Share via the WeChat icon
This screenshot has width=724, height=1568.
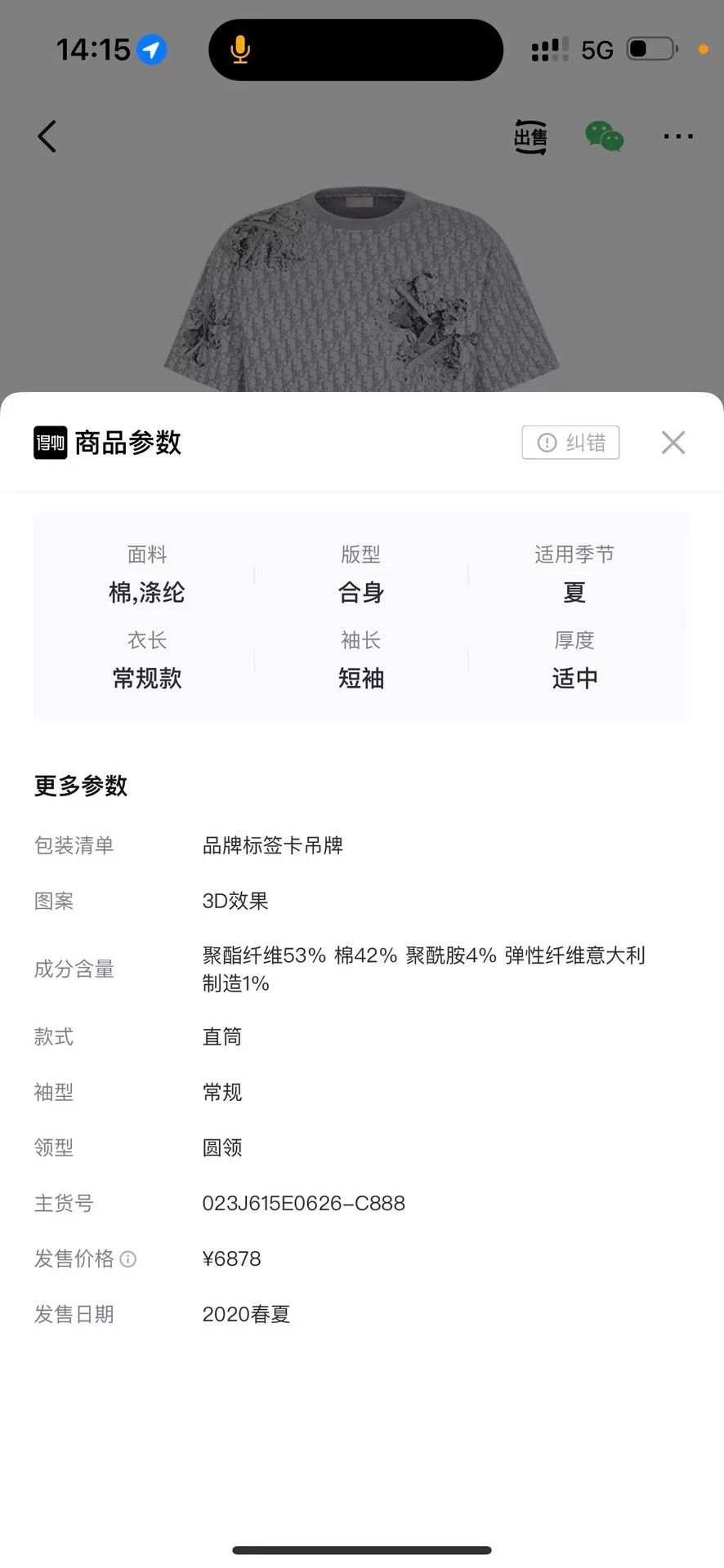(x=605, y=136)
